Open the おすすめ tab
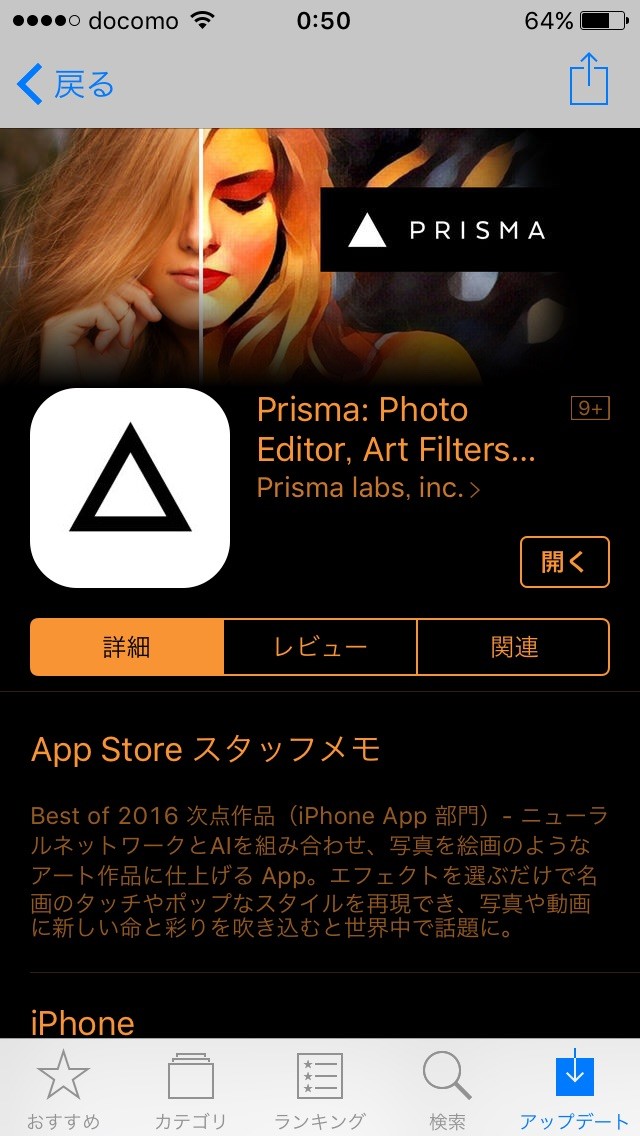The width and height of the screenshot is (640, 1136). pos(64,1089)
